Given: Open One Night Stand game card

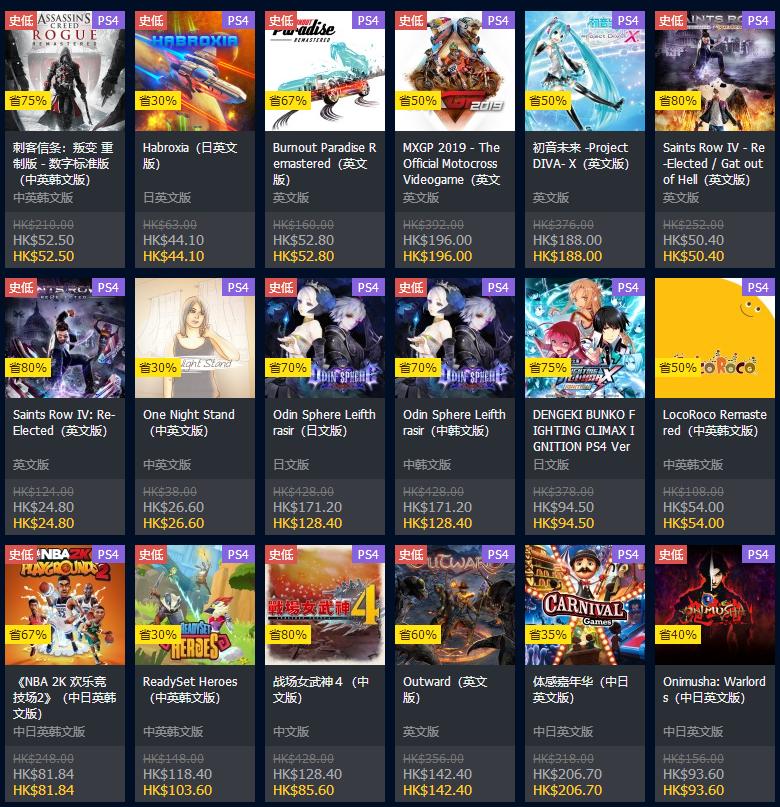Looking at the screenshot, I should pos(195,340).
